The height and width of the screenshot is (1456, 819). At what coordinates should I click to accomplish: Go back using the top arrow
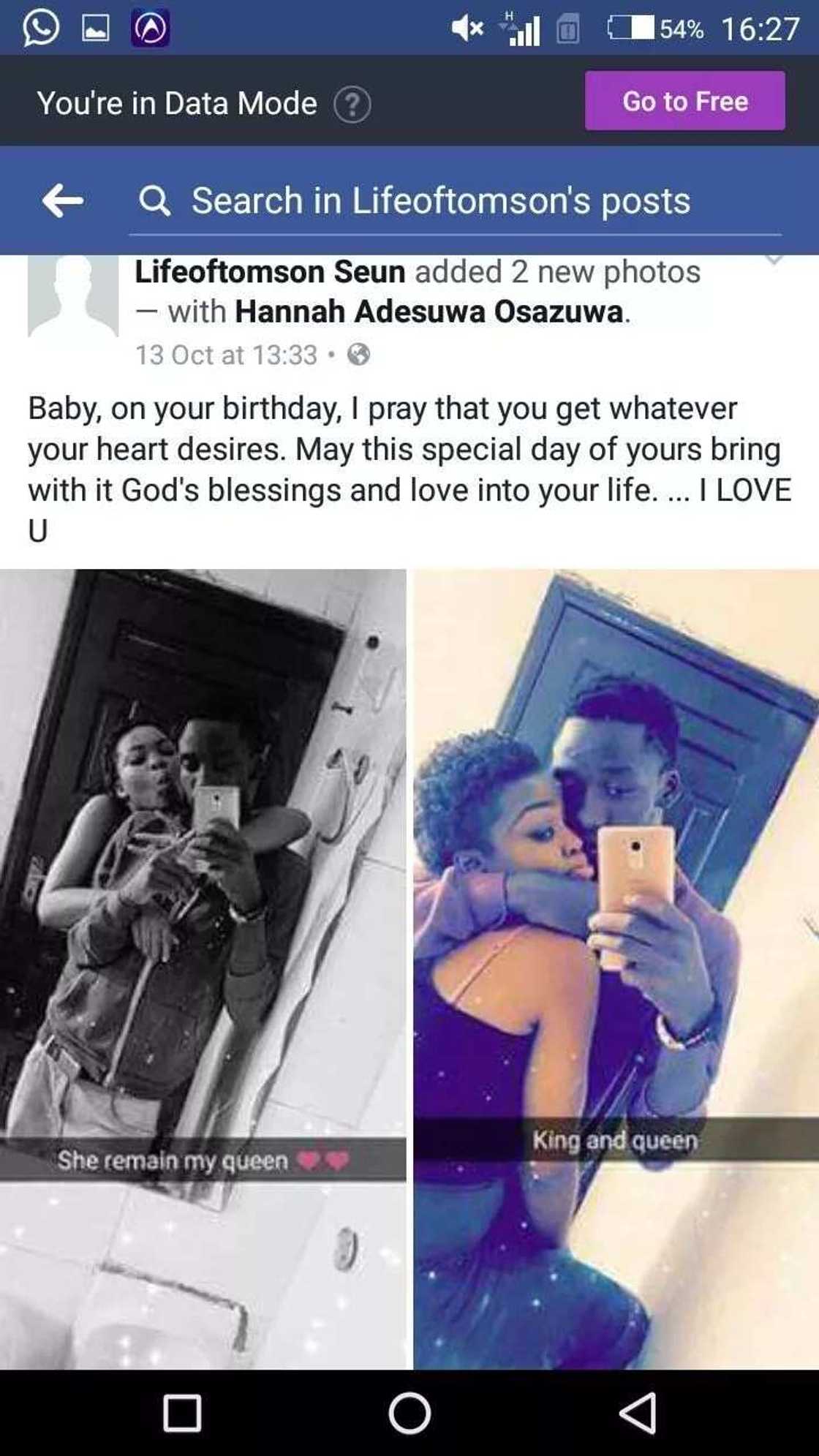point(63,200)
